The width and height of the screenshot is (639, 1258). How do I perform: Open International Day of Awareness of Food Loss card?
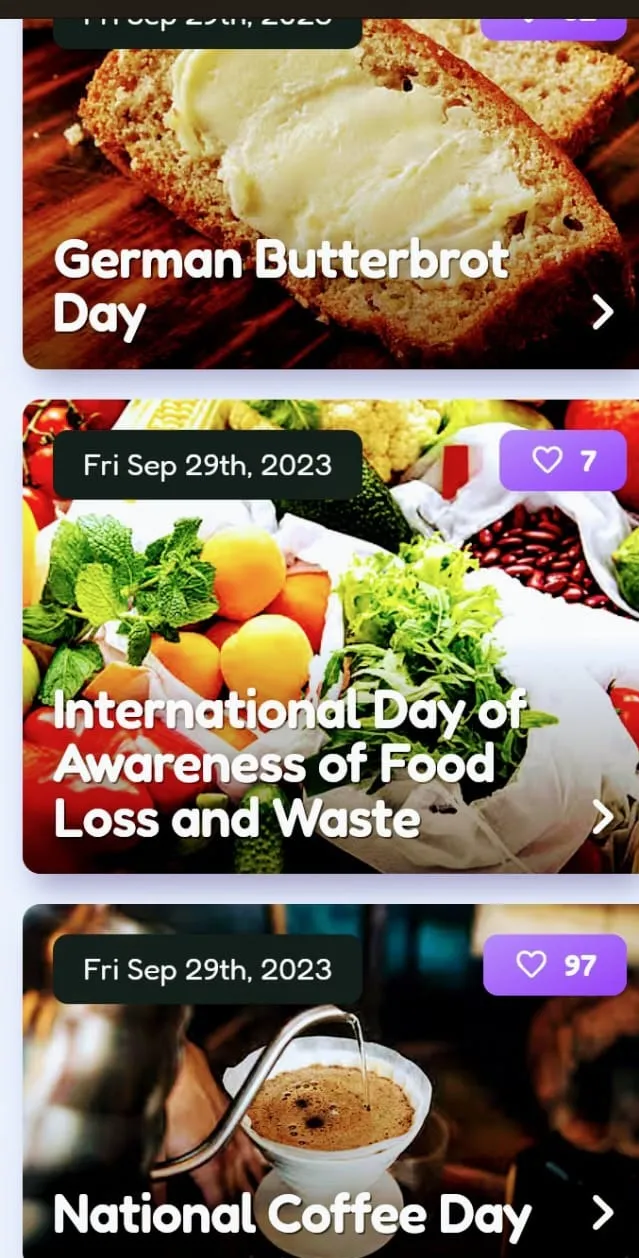coord(288,765)
